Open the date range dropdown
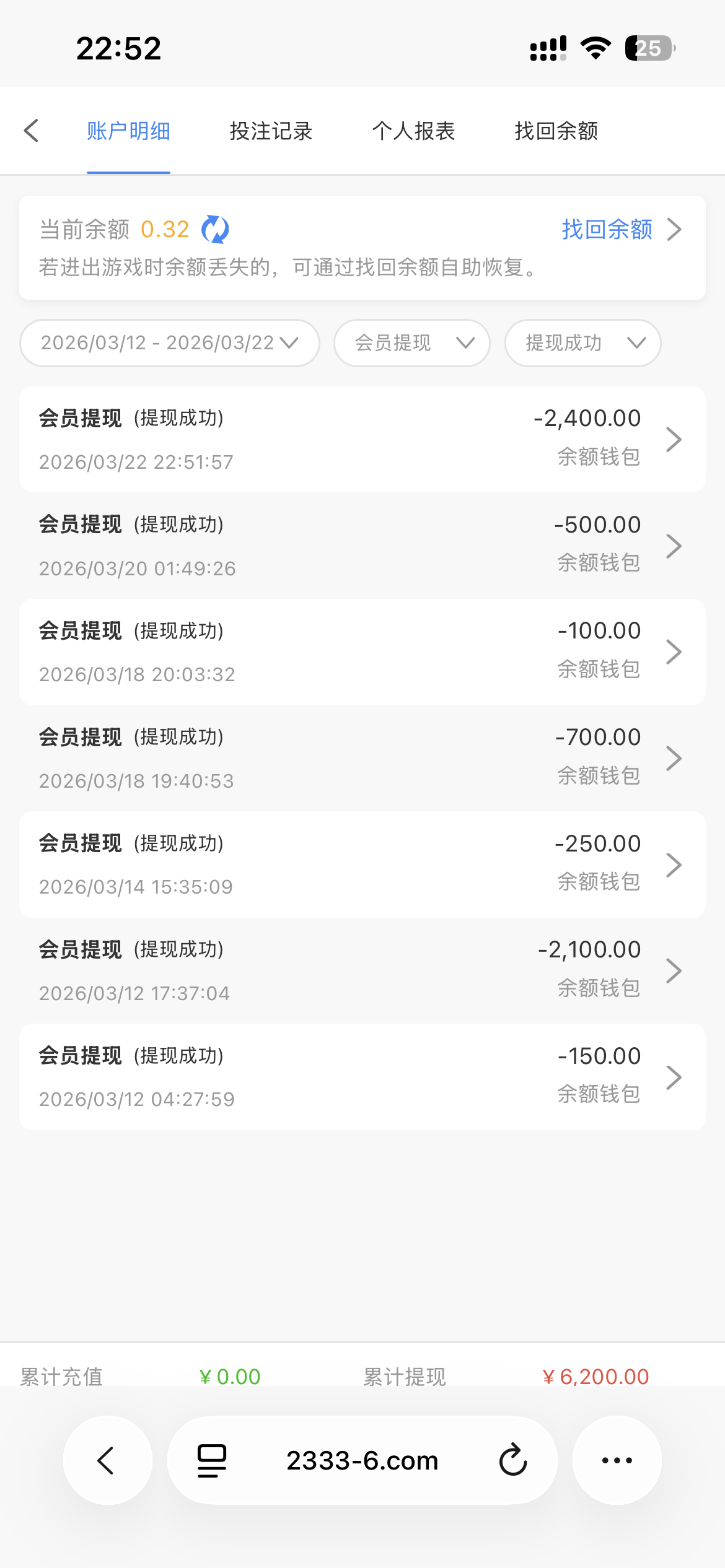This screenshot has width=725, height=1568. 169,343
